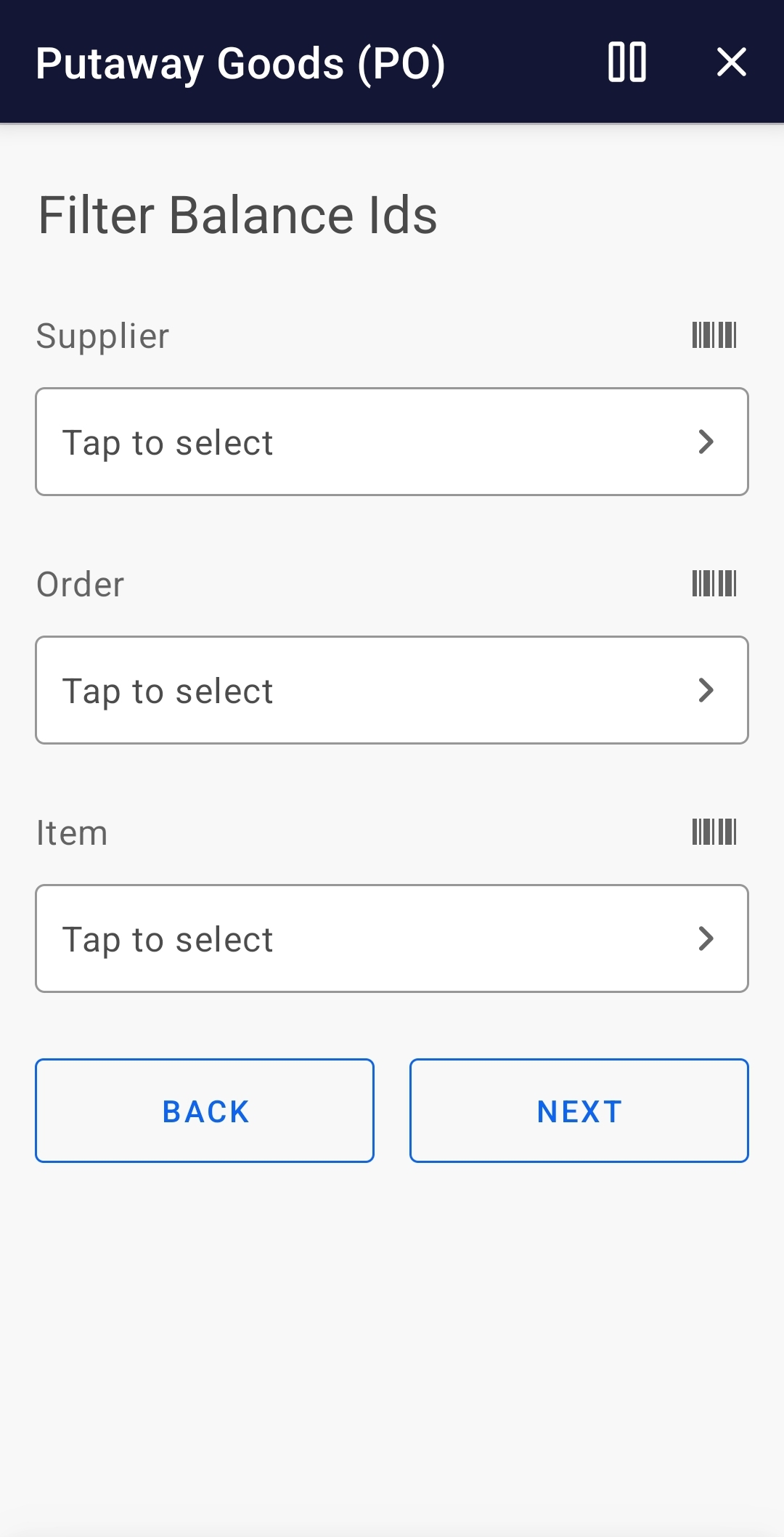784x1537 pixels.
Task: Tap the barcode scan icon next to Item
Action: [x=714, y=832]
